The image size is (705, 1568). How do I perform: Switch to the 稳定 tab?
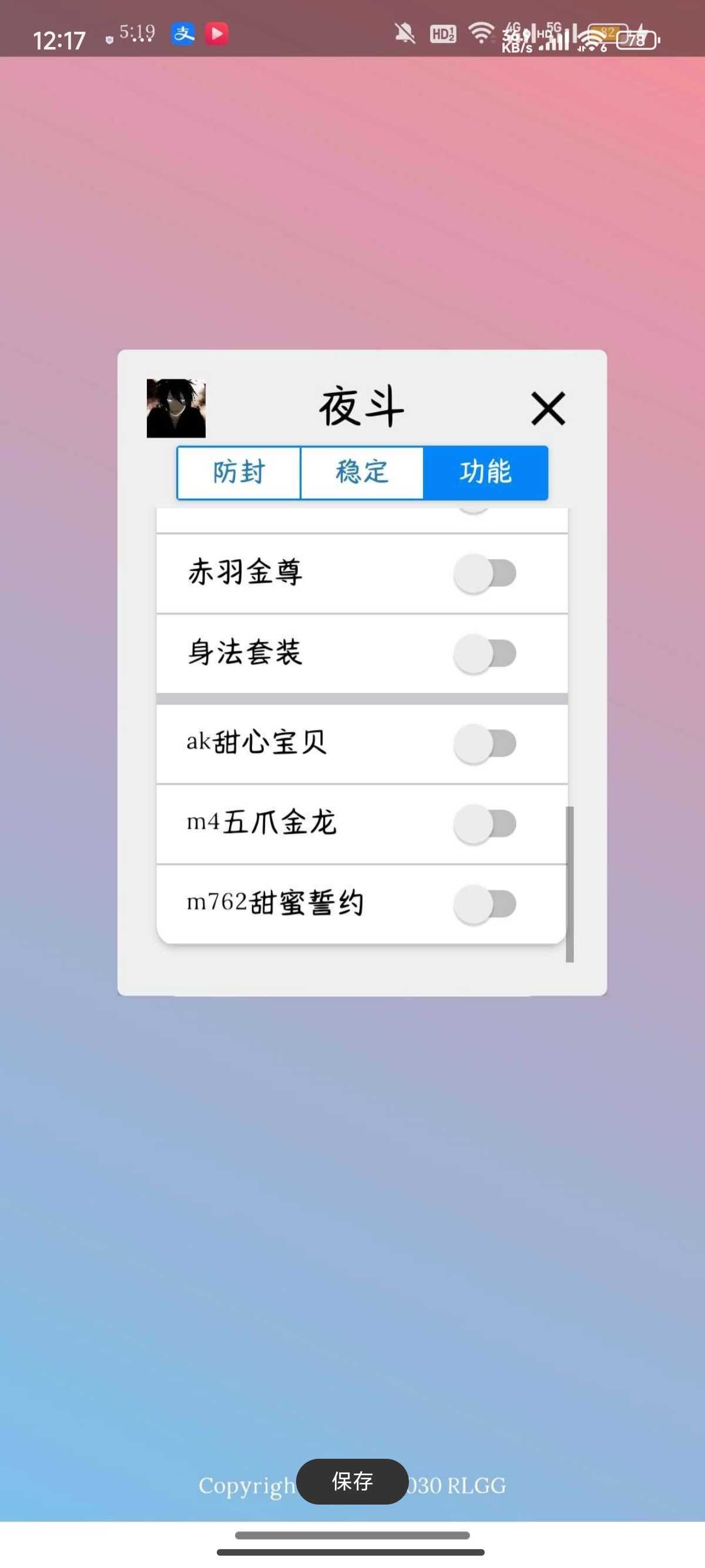(x=362, y=472)
